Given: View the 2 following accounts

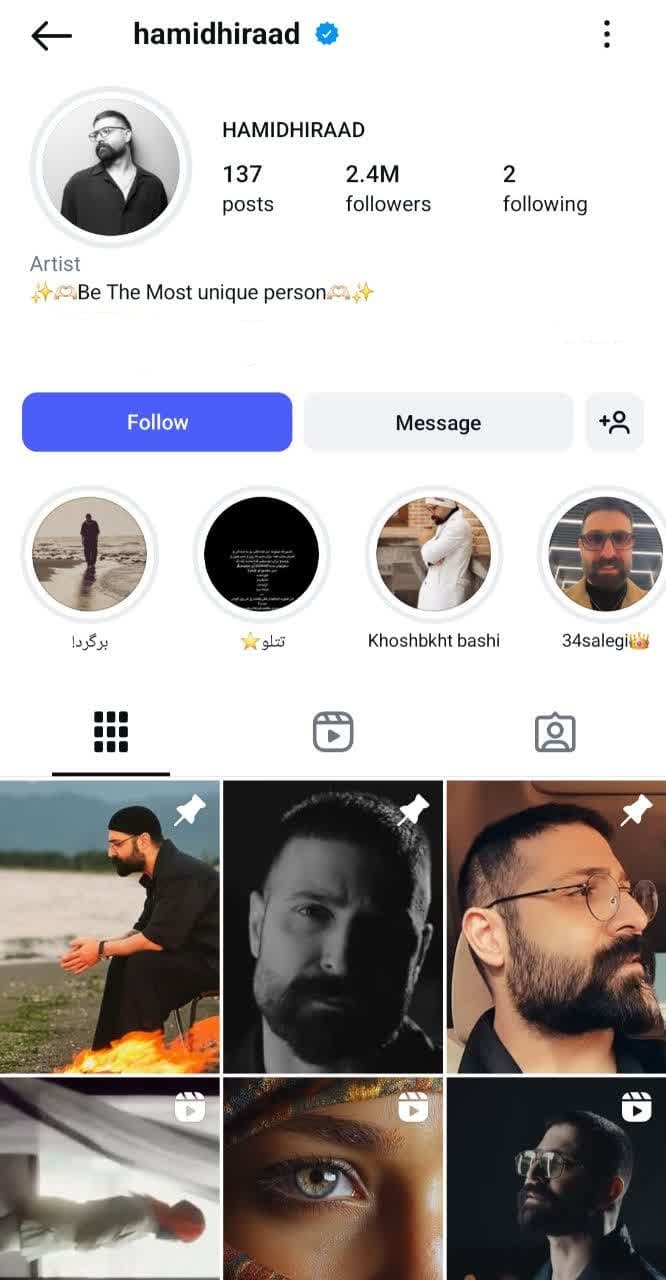Looking at the screenshot, I should [544, 188].
